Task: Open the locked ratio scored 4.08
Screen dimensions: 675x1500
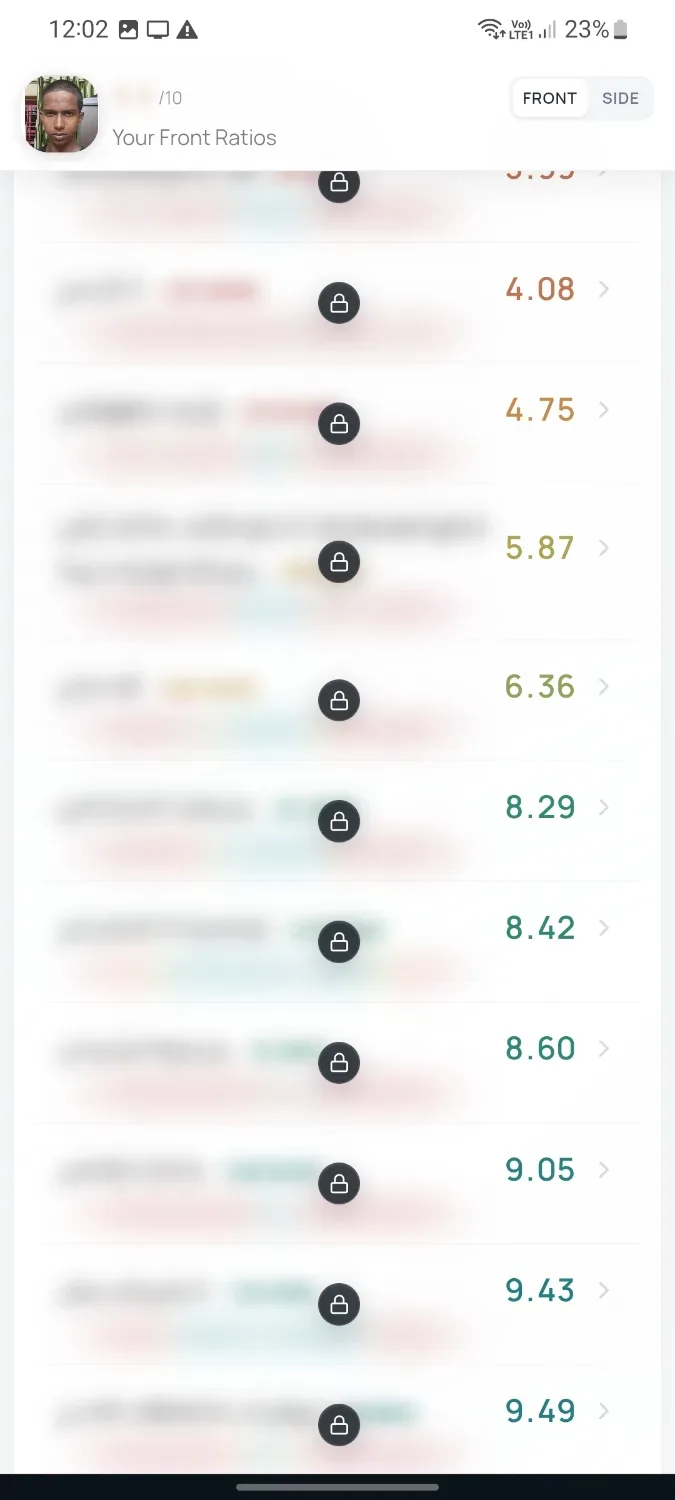Action: coord(338,302)
